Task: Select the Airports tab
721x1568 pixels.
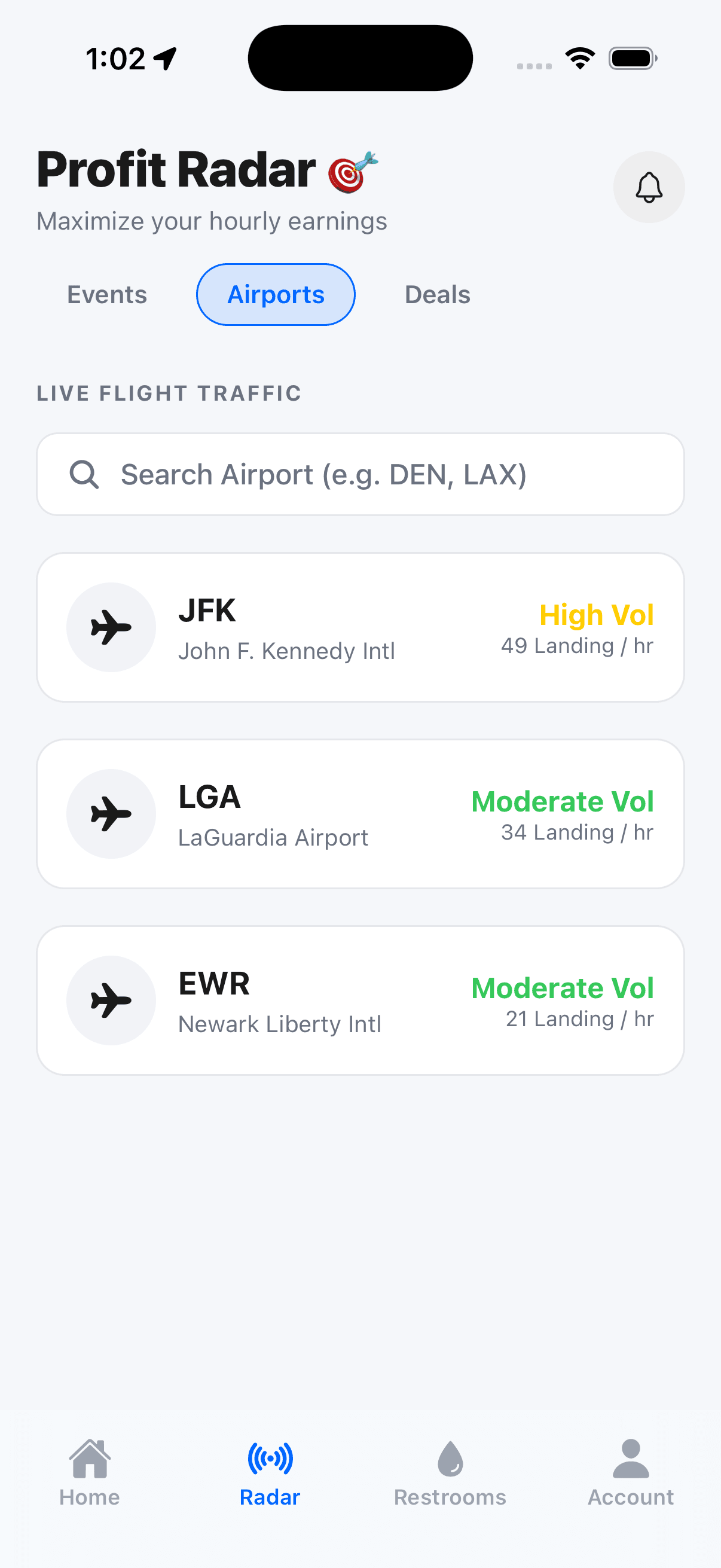Action: pyautogui.click(x=275, y=294)
